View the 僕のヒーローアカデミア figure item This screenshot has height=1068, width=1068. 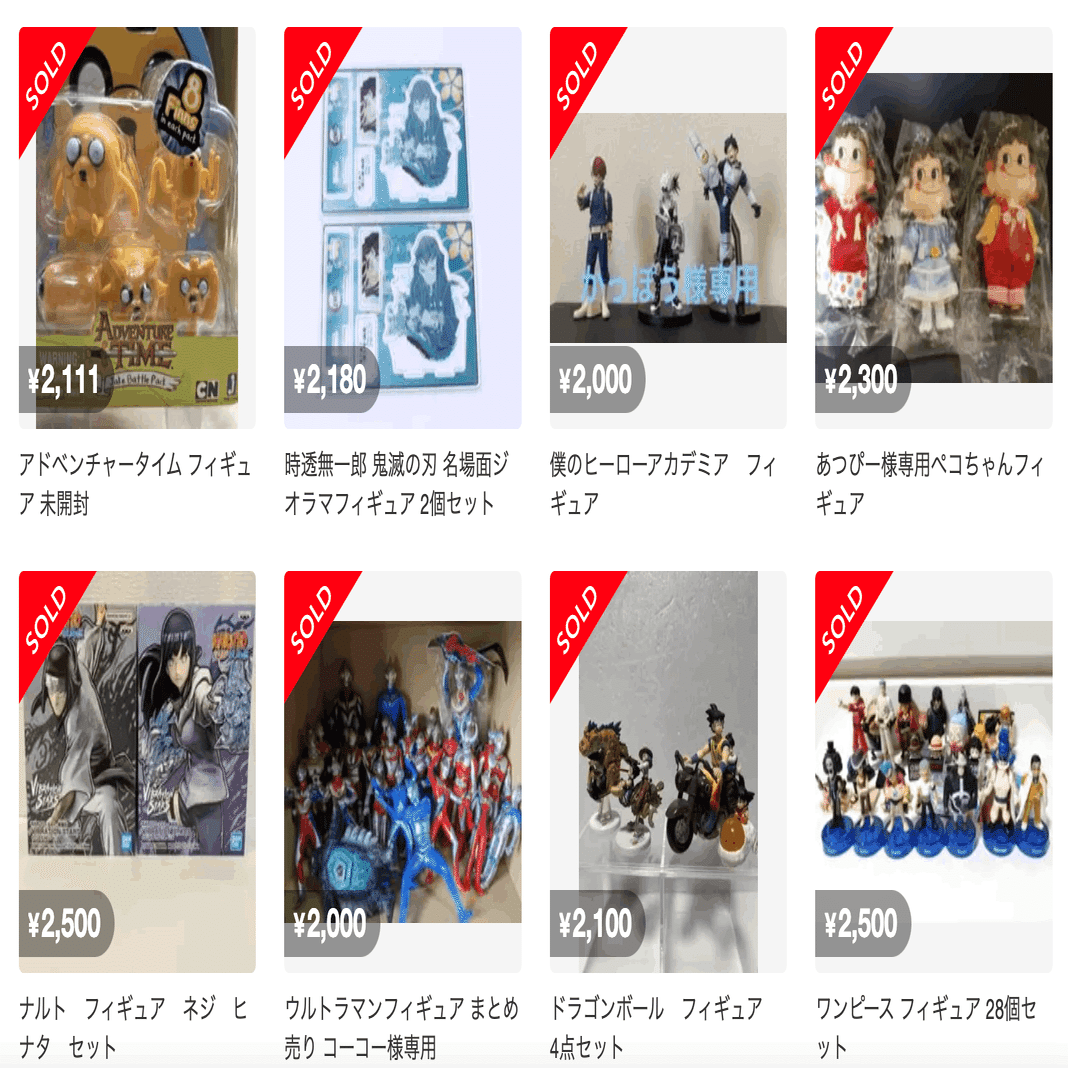[668, 228]
